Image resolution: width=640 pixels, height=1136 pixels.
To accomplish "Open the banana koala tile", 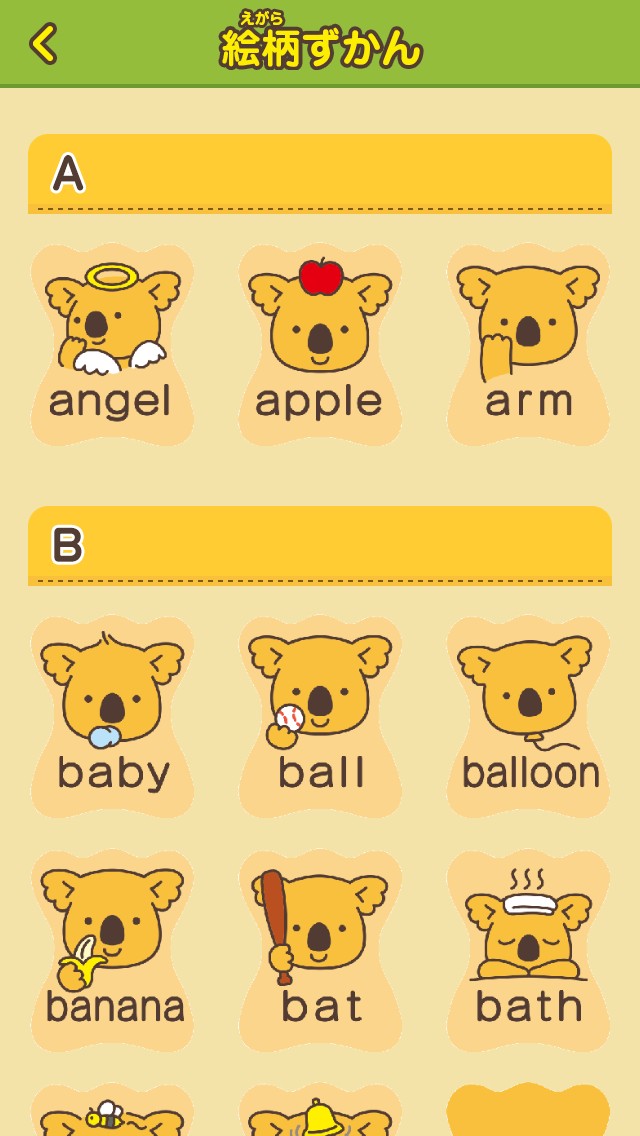I will pyautogui.click(x=112, y=950).
